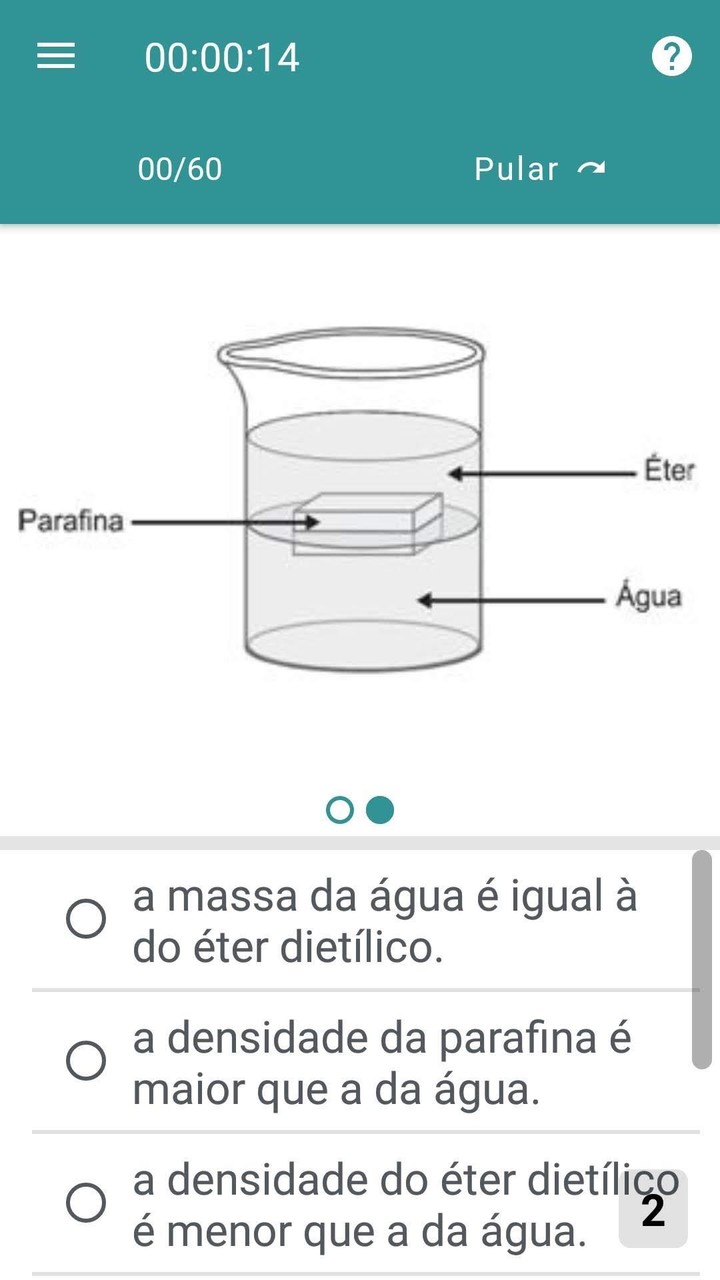Select the hamburger icon on the teal bar
This screenshot has height=1280, width=720.
point(57,55)
